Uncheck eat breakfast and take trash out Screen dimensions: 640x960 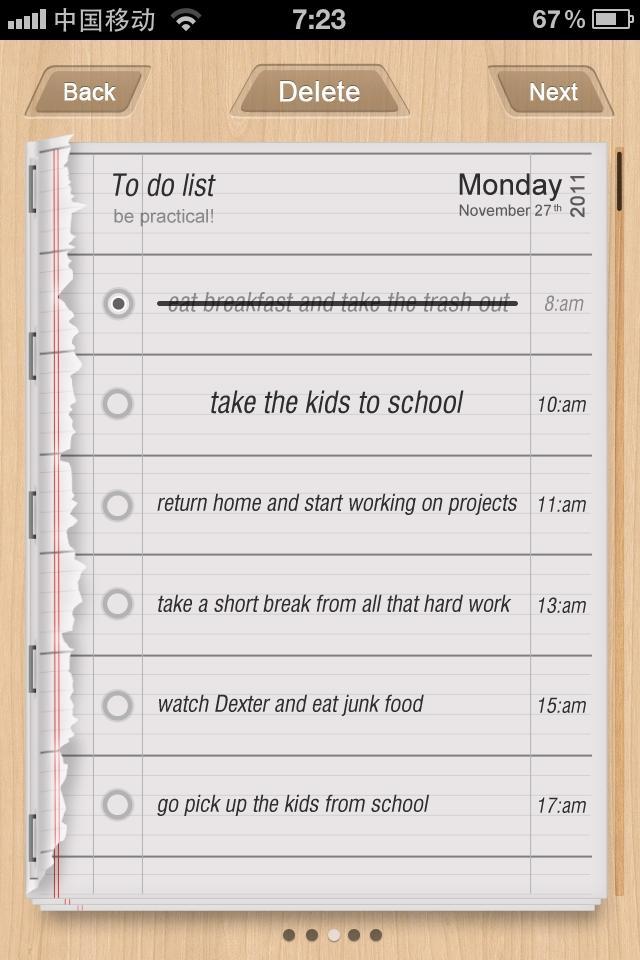(x=118, y=303)
